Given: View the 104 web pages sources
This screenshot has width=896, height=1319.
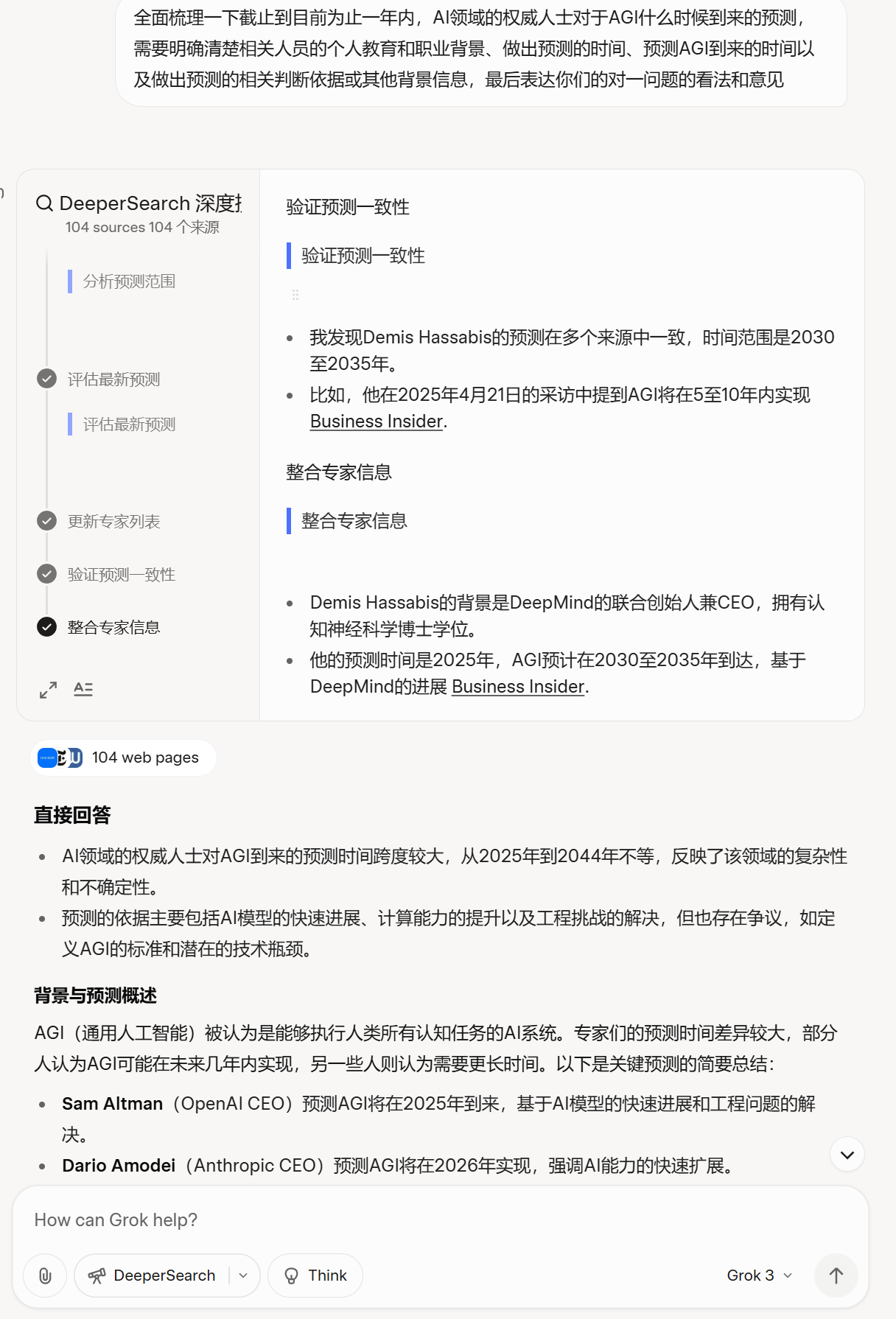Looking at the screenshot, I should (x=144, y=758).
